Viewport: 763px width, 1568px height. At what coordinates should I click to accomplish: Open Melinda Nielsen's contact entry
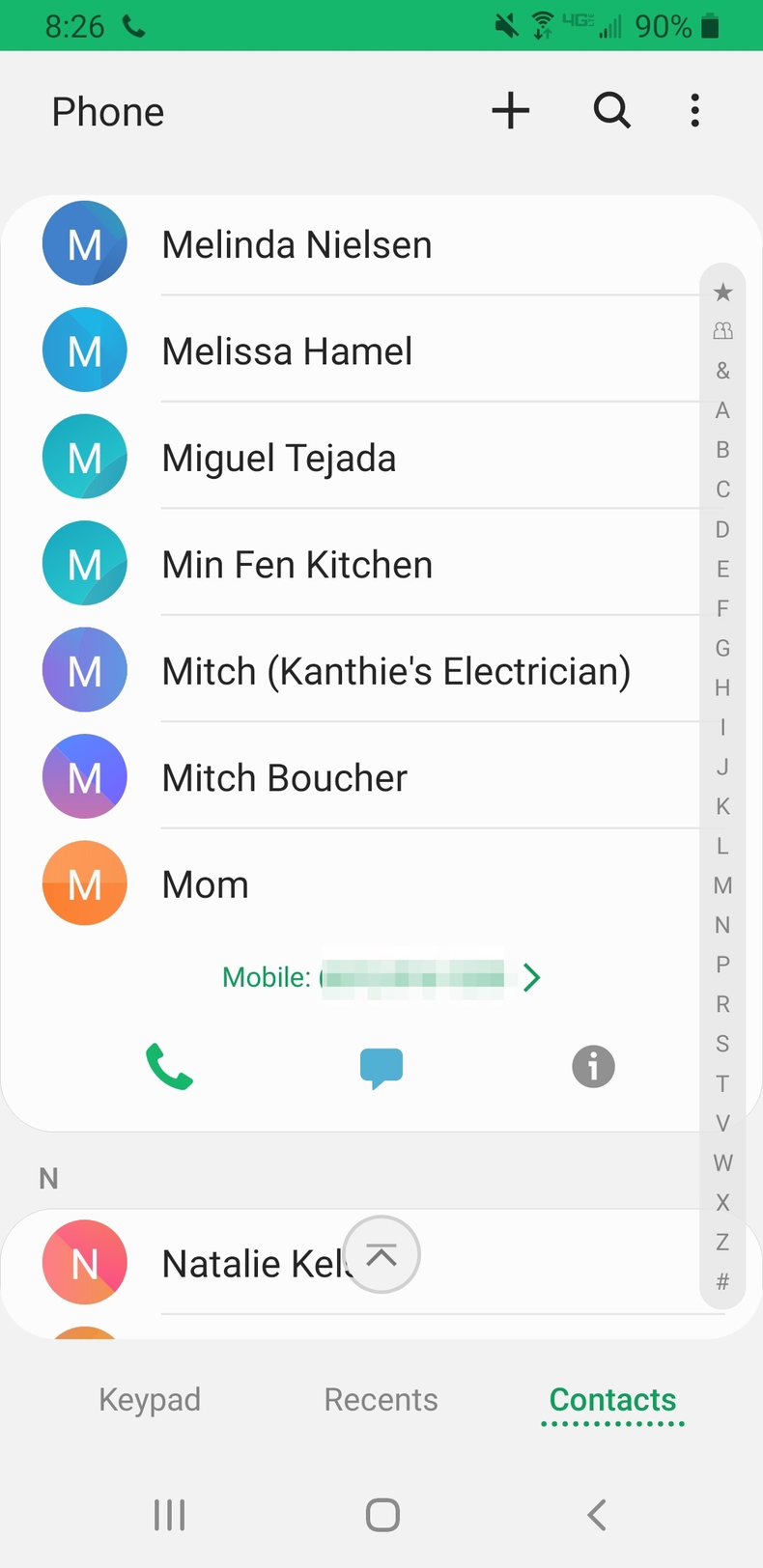click(297, 243)
